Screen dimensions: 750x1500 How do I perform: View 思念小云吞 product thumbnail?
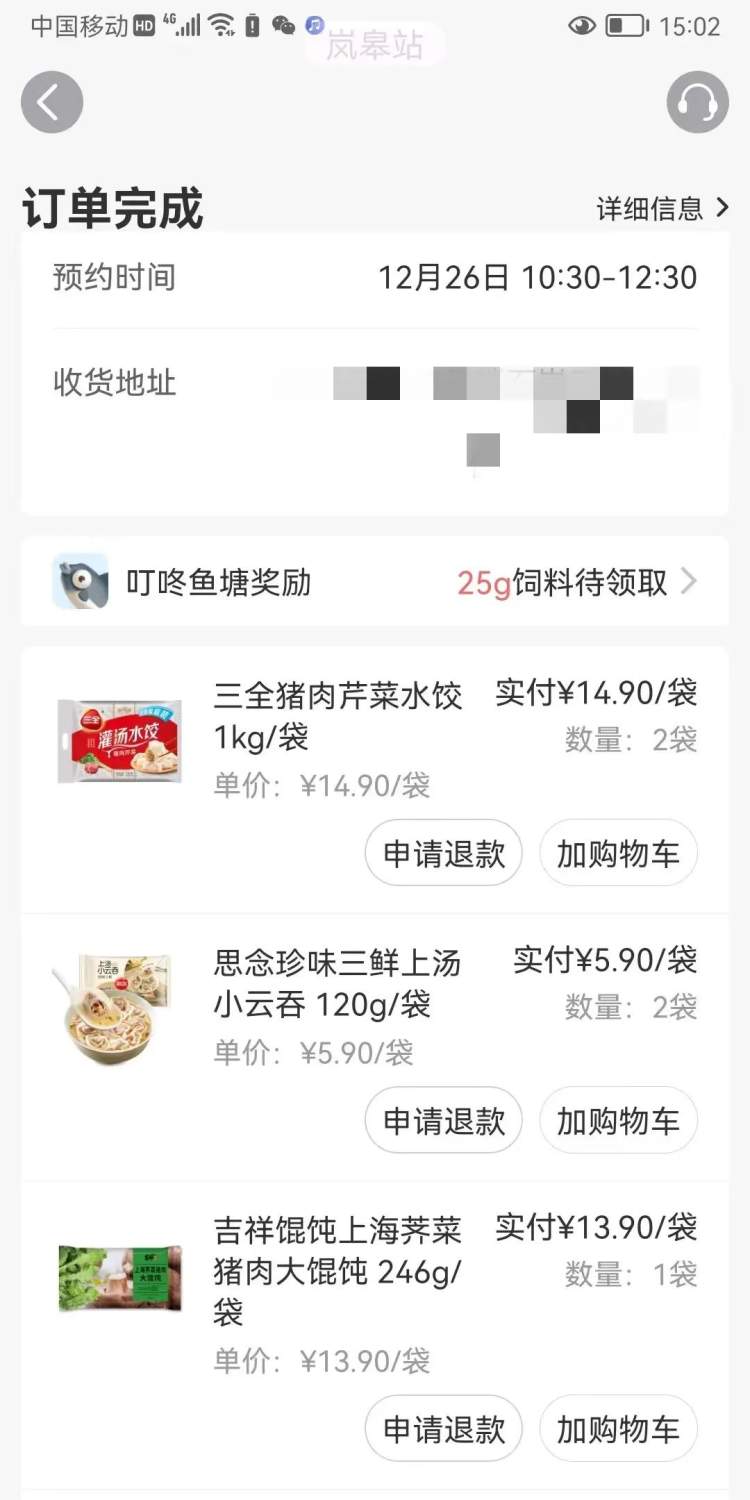(x=112, y=1008)
